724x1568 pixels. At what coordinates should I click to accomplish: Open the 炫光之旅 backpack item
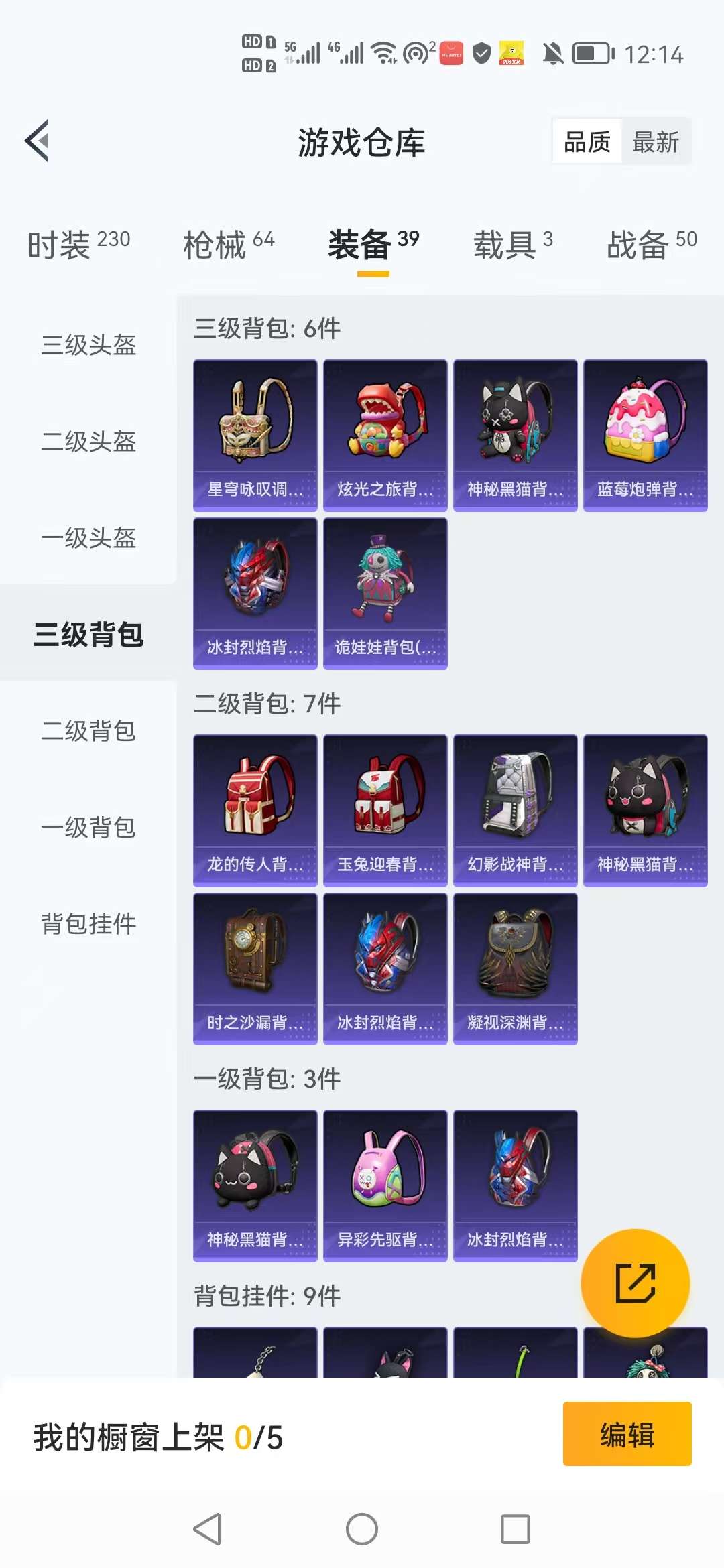pyautogui.click(x=385, y=435)
